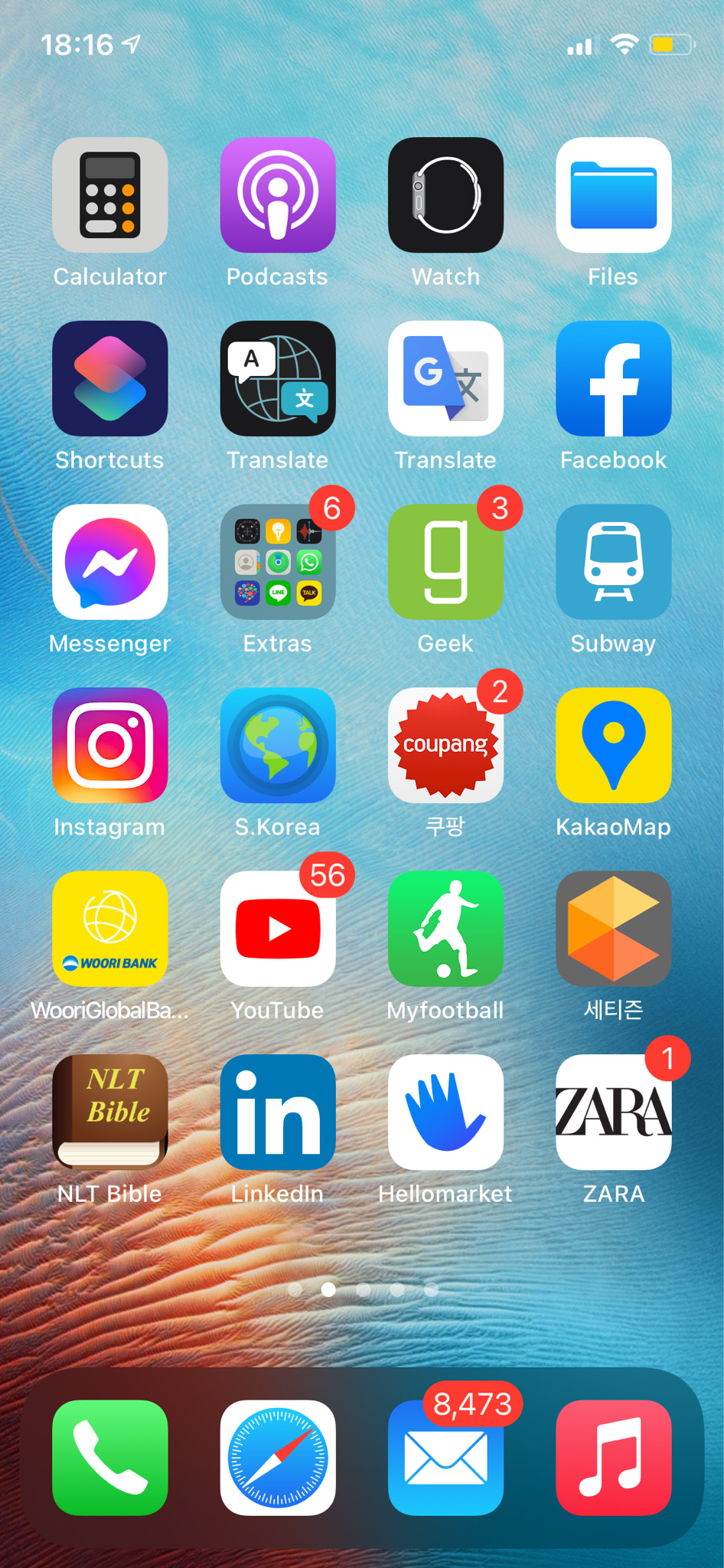Open Google Translate with the G icon
The image size is (724, 1568).
[445, 378]
